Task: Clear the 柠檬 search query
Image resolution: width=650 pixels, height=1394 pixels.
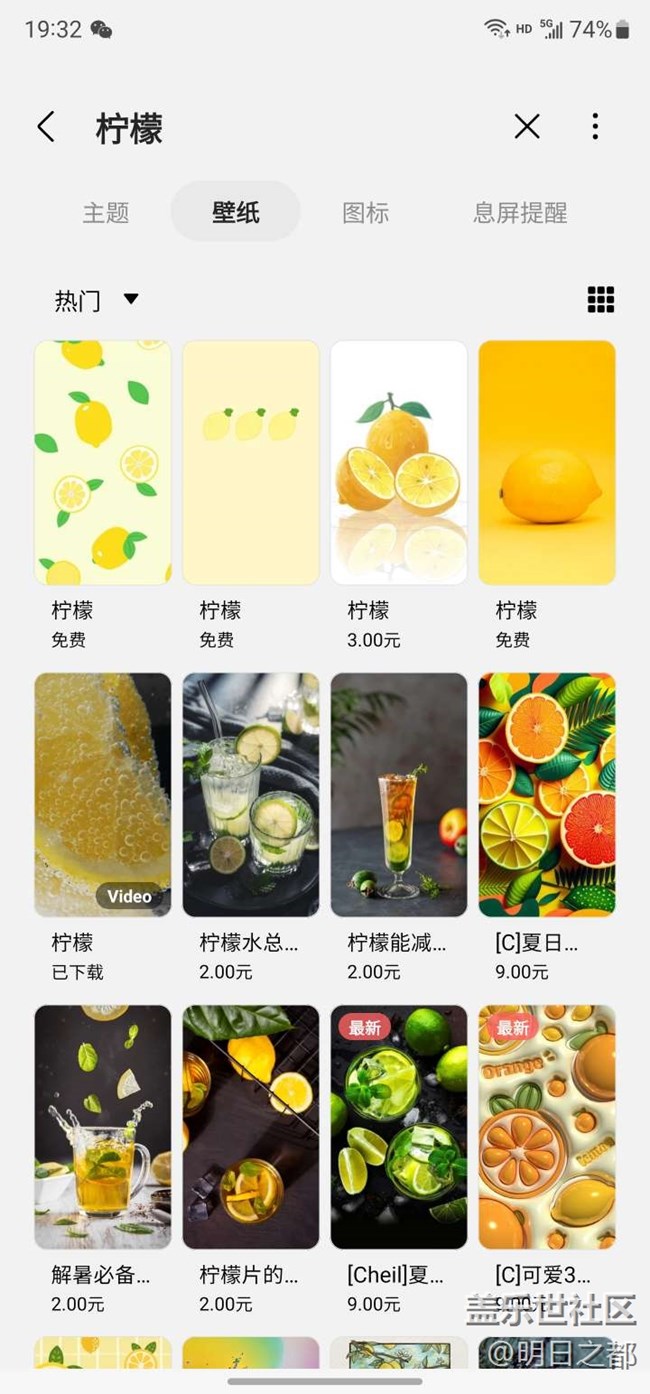Action: coord(527,126)
